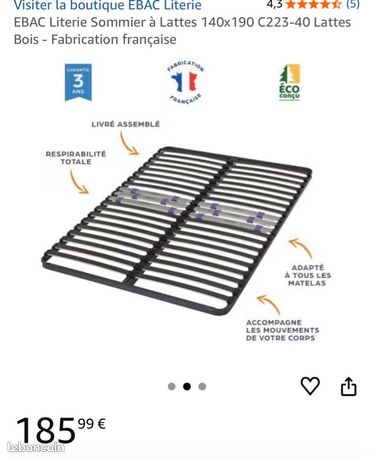The image size is (374, 460).
Task: Jump to the first image dot
Action: coord(172,386)
